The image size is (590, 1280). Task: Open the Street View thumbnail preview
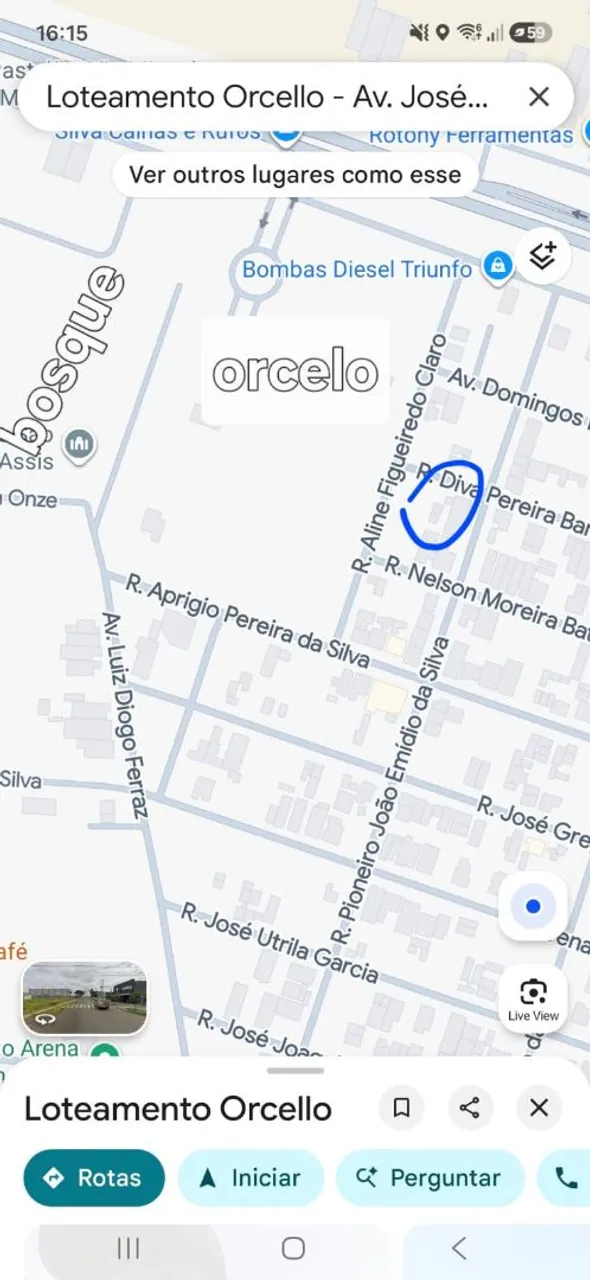tap(84, 998)
